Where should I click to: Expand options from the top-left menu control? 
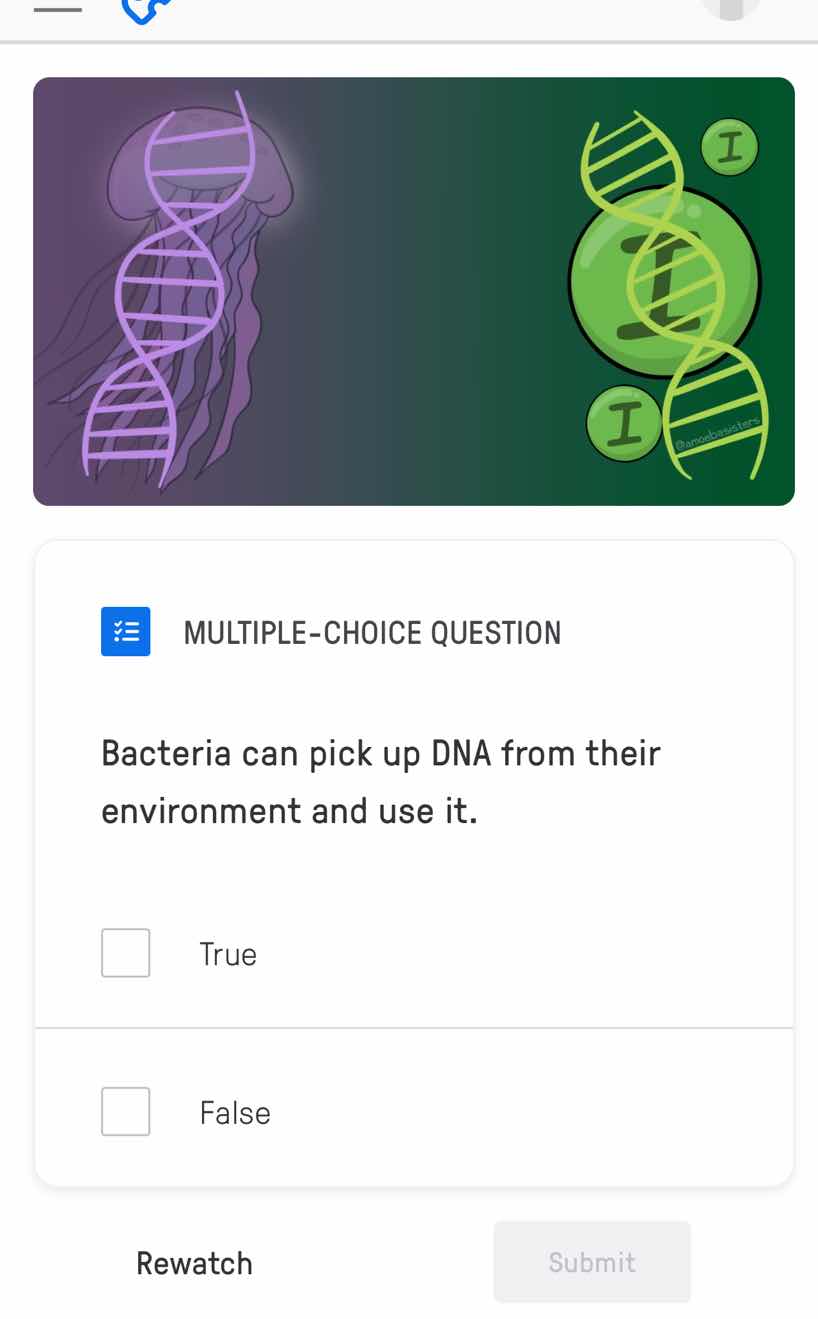click(x=57, y=8)
